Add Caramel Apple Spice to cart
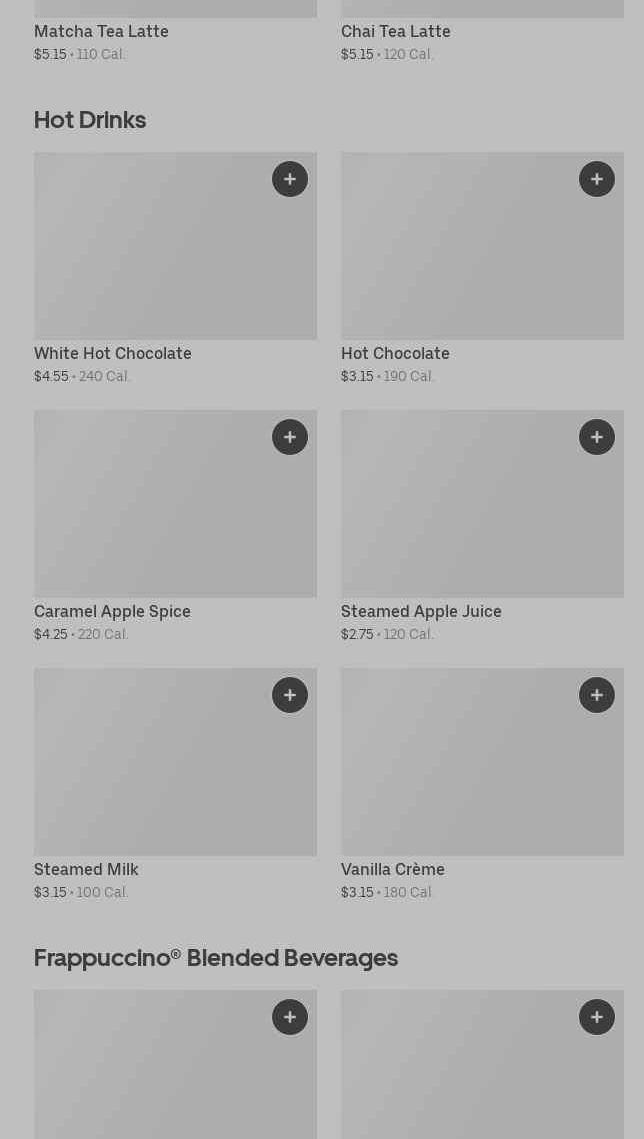The height and width of the screenshot is (1139, 644). [x=290, y=437]
